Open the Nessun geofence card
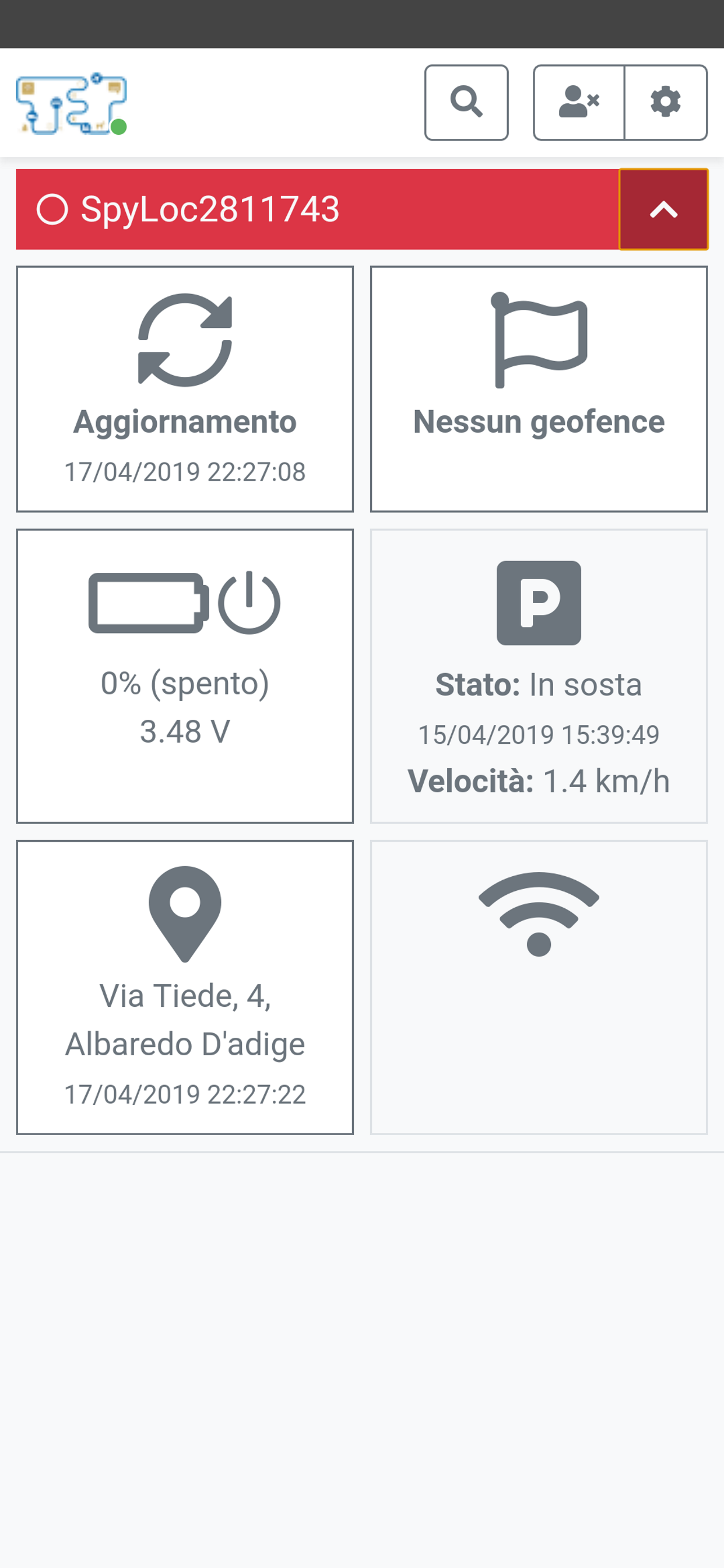This screenshot has height=1568, width=724. pos(539,389)
